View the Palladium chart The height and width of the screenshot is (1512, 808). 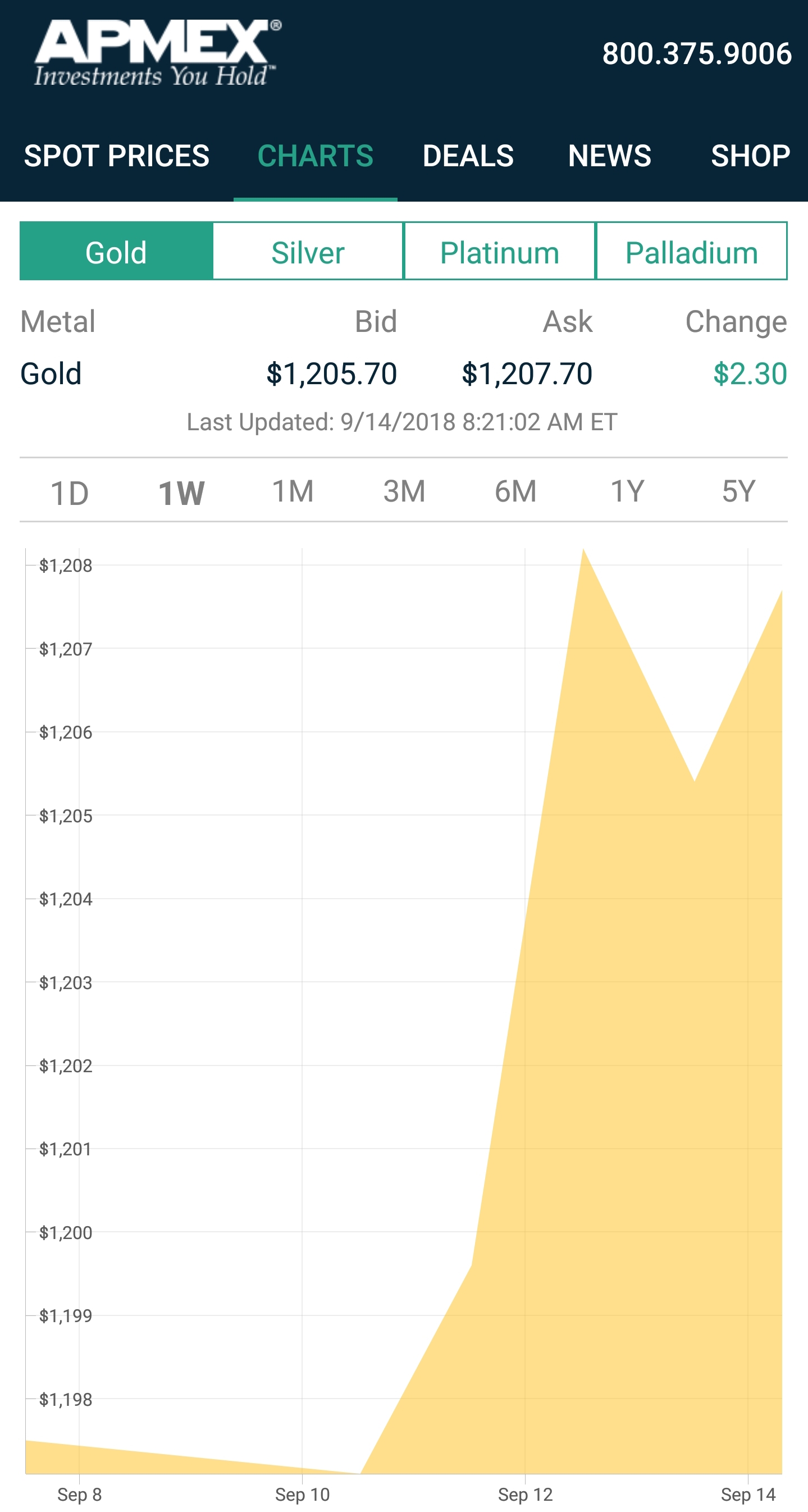(691, 252)
